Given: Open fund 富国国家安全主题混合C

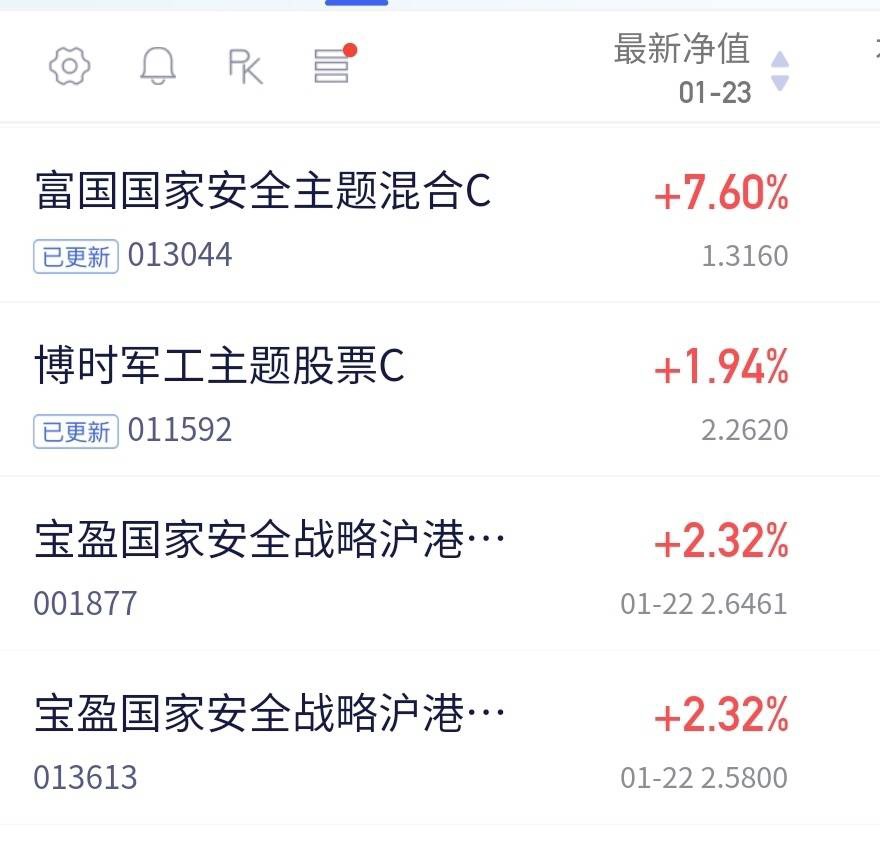Looking at the screenshot, I should pos(440,215).
